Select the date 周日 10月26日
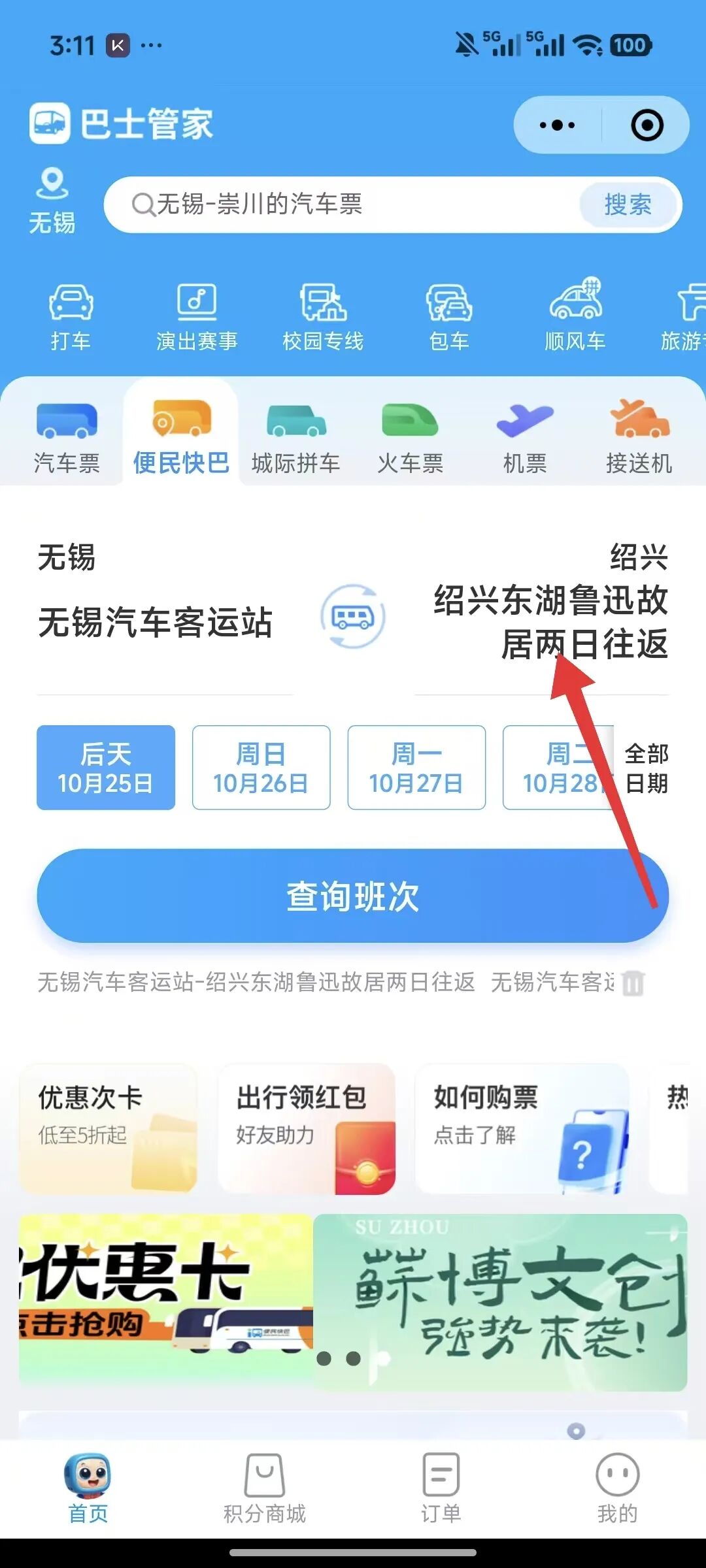This screenshot has width=706, height=1568. pyautogui.click(x=261, y=768)
